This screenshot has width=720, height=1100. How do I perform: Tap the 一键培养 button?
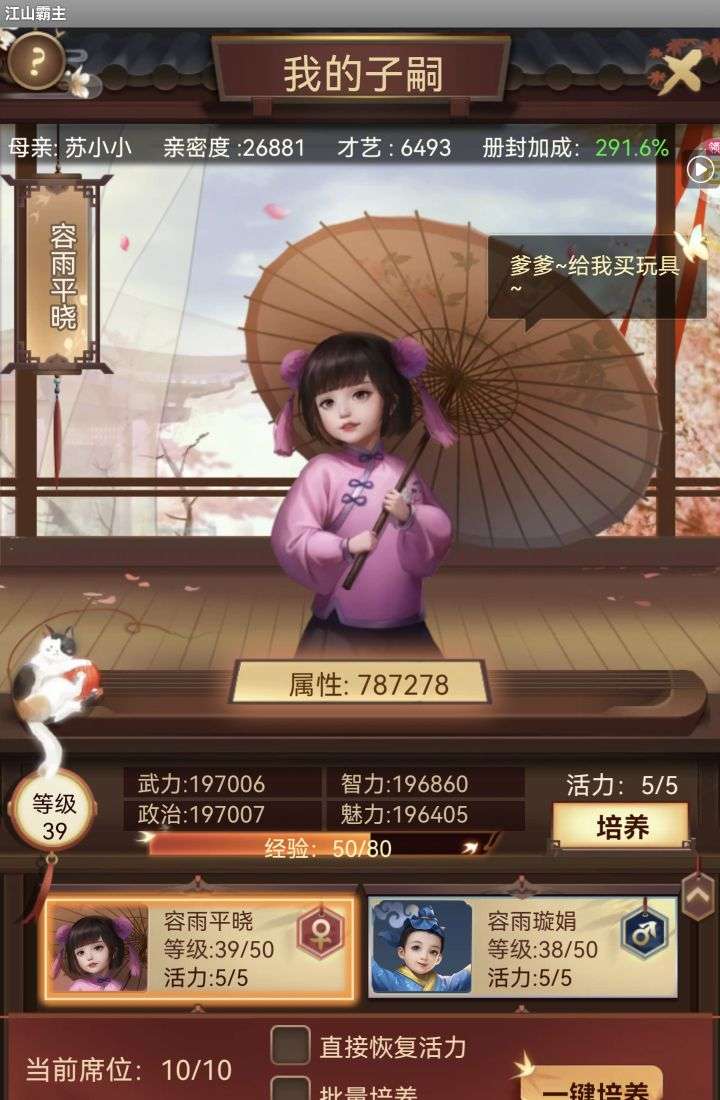point(591,1088)
